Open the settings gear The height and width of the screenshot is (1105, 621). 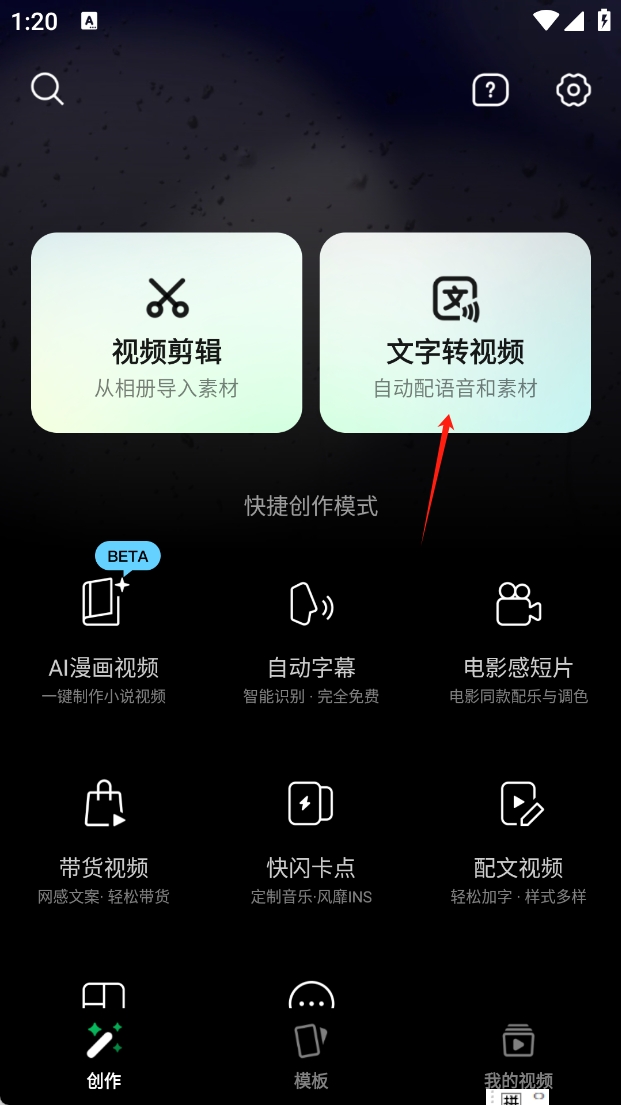573,90
